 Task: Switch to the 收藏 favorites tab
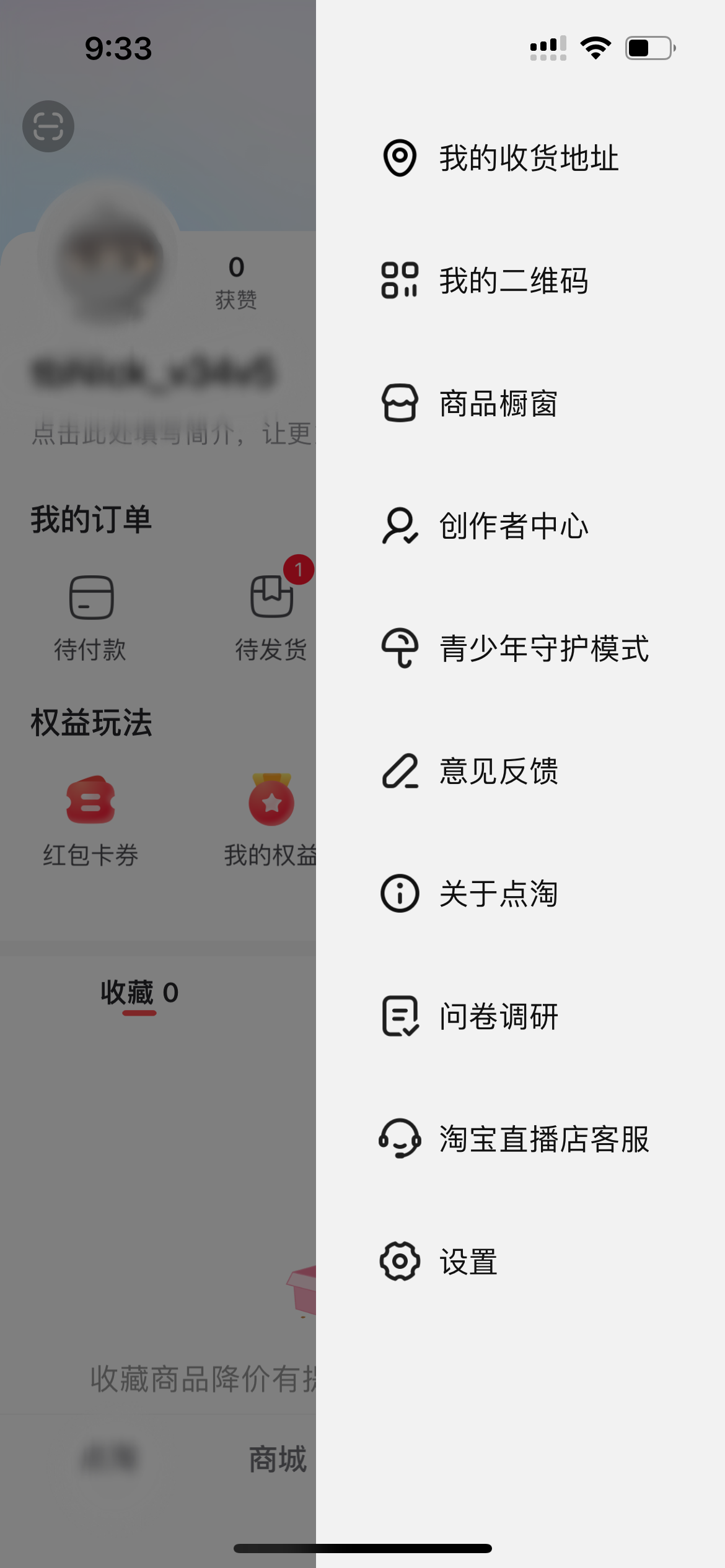[138, 991]
